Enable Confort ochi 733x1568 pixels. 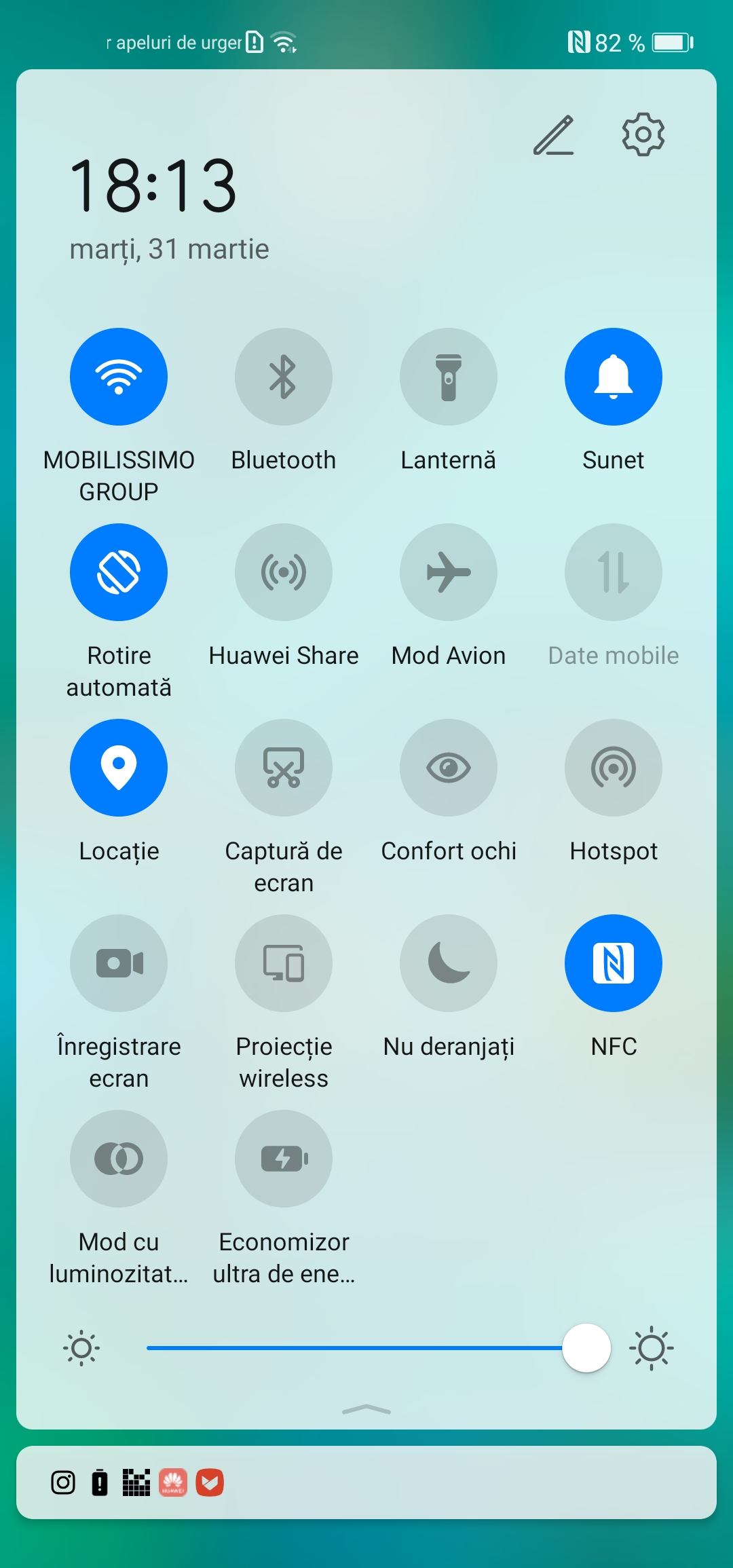(x=449, y=768)
